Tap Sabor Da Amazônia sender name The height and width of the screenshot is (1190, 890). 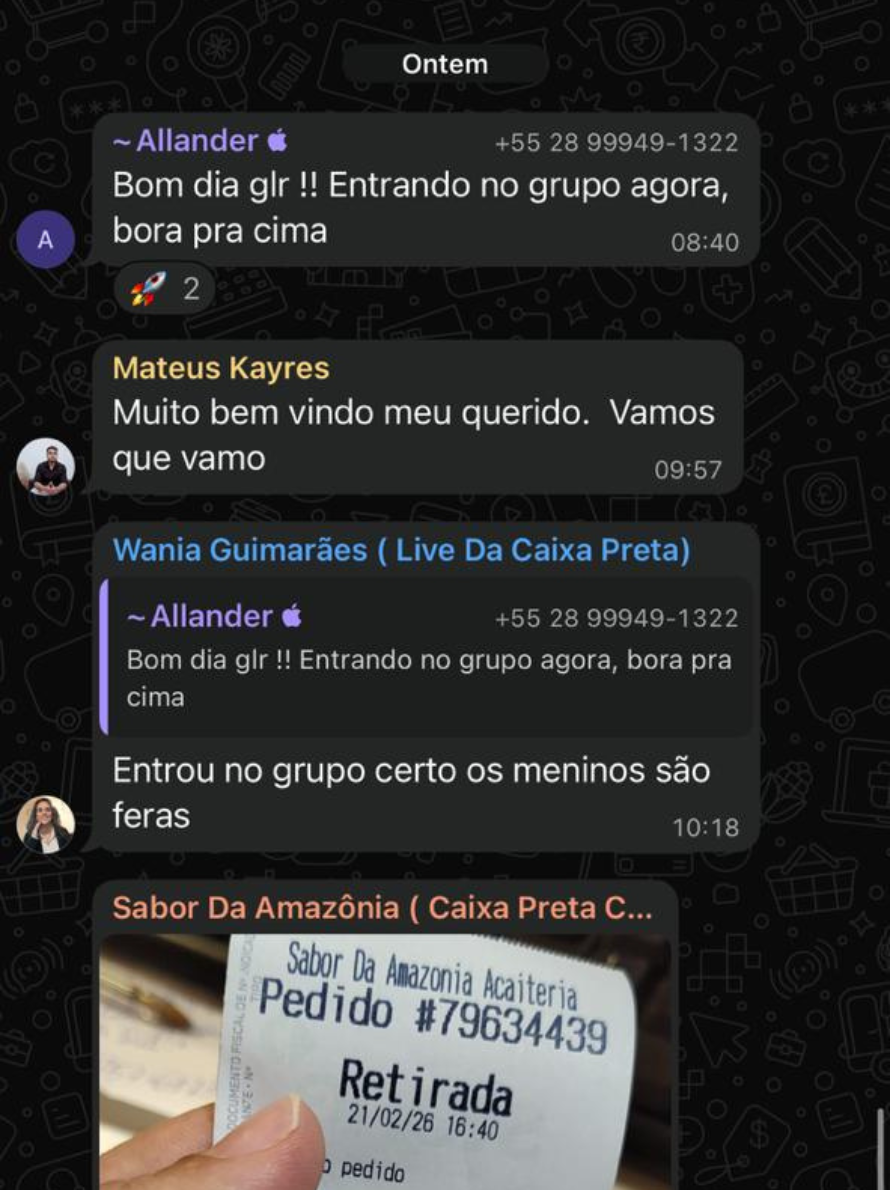pyautogui.click(x=381, y=908)
